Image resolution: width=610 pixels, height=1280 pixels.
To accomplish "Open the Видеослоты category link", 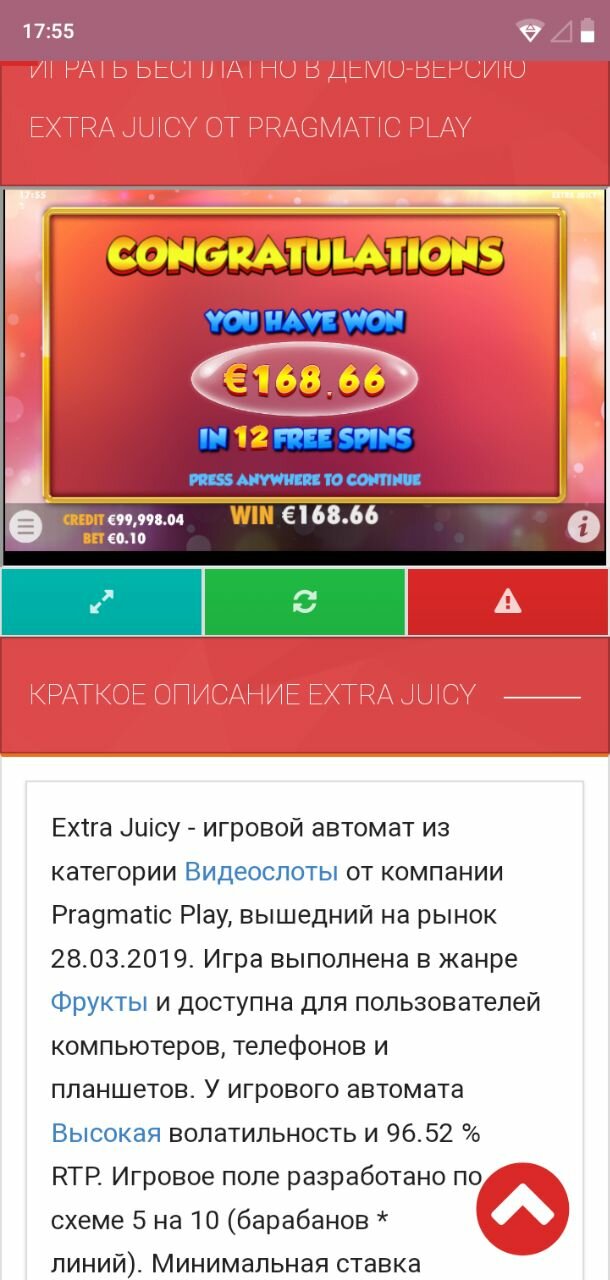I will click(x=261, y=872).
